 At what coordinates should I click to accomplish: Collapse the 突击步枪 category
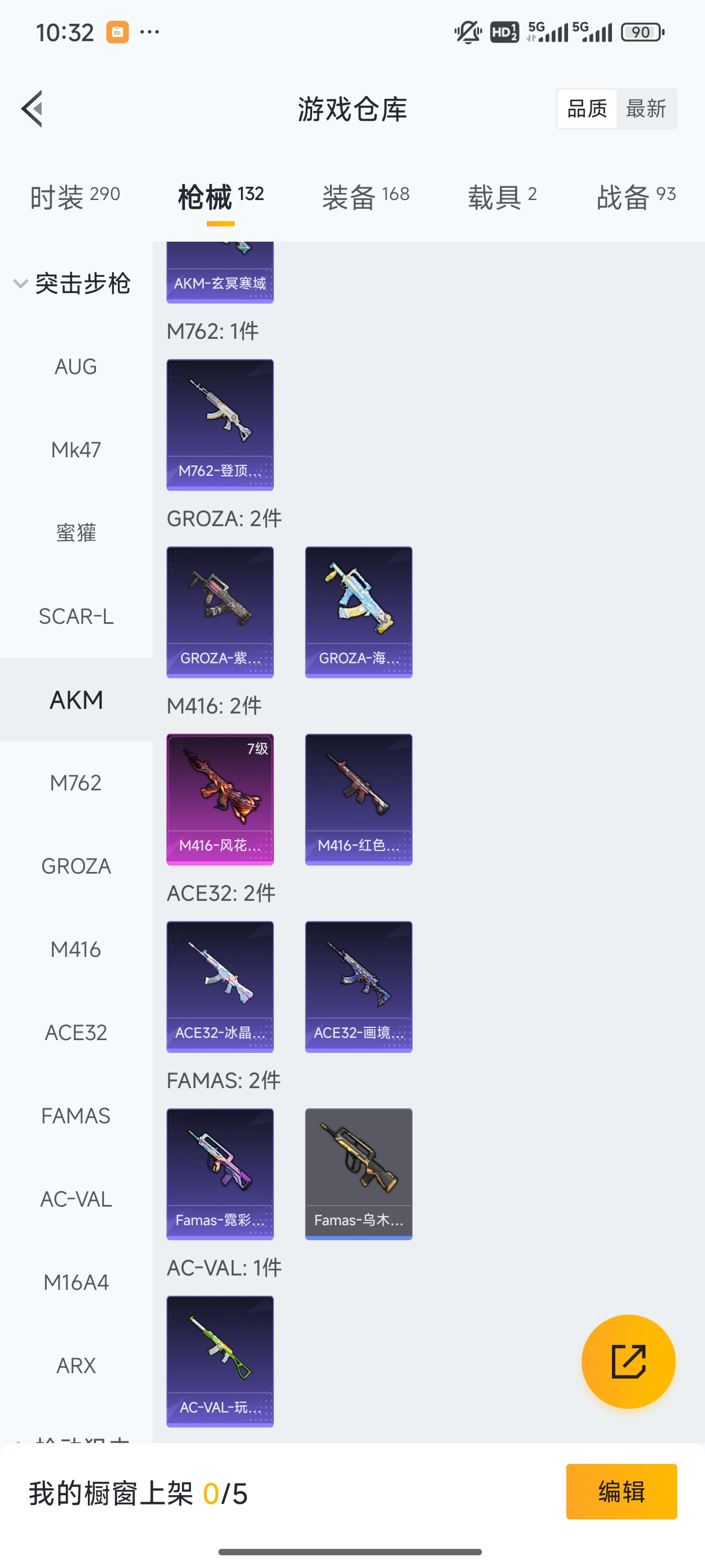tap(72, 284)
